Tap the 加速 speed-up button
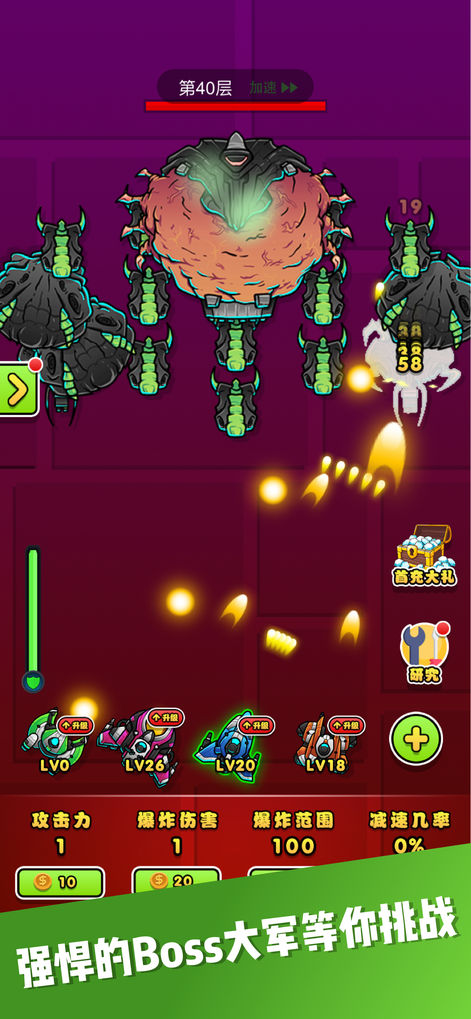Viewport: 471px width, 1019px height. (x=274, y=88)
